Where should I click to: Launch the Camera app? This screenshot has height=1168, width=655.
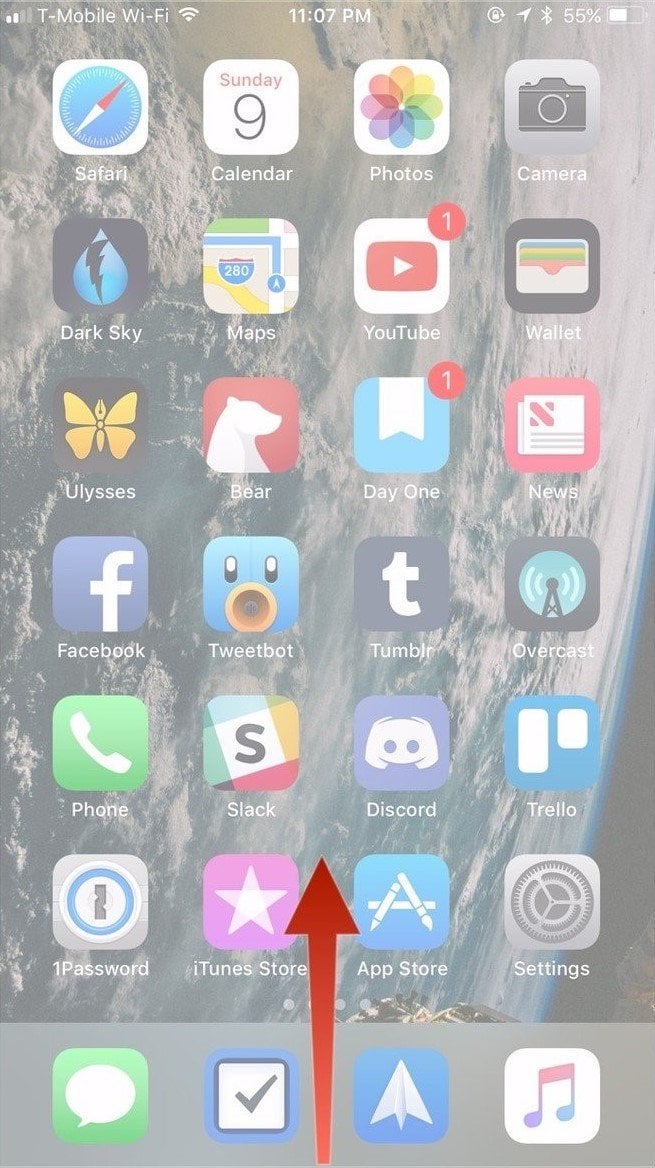(552, 107)
